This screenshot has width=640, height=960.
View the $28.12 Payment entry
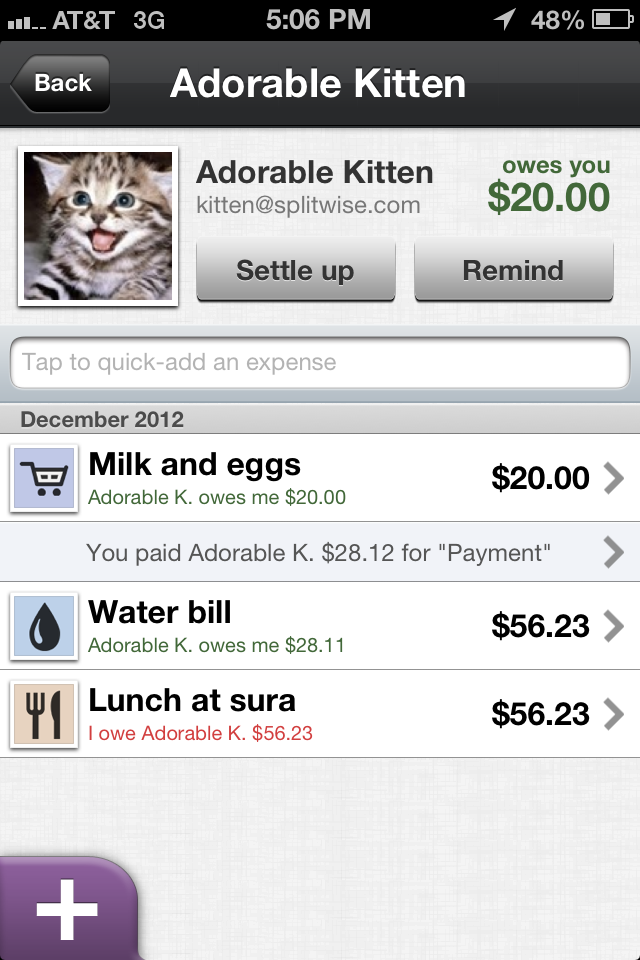[x=320, y=552]
